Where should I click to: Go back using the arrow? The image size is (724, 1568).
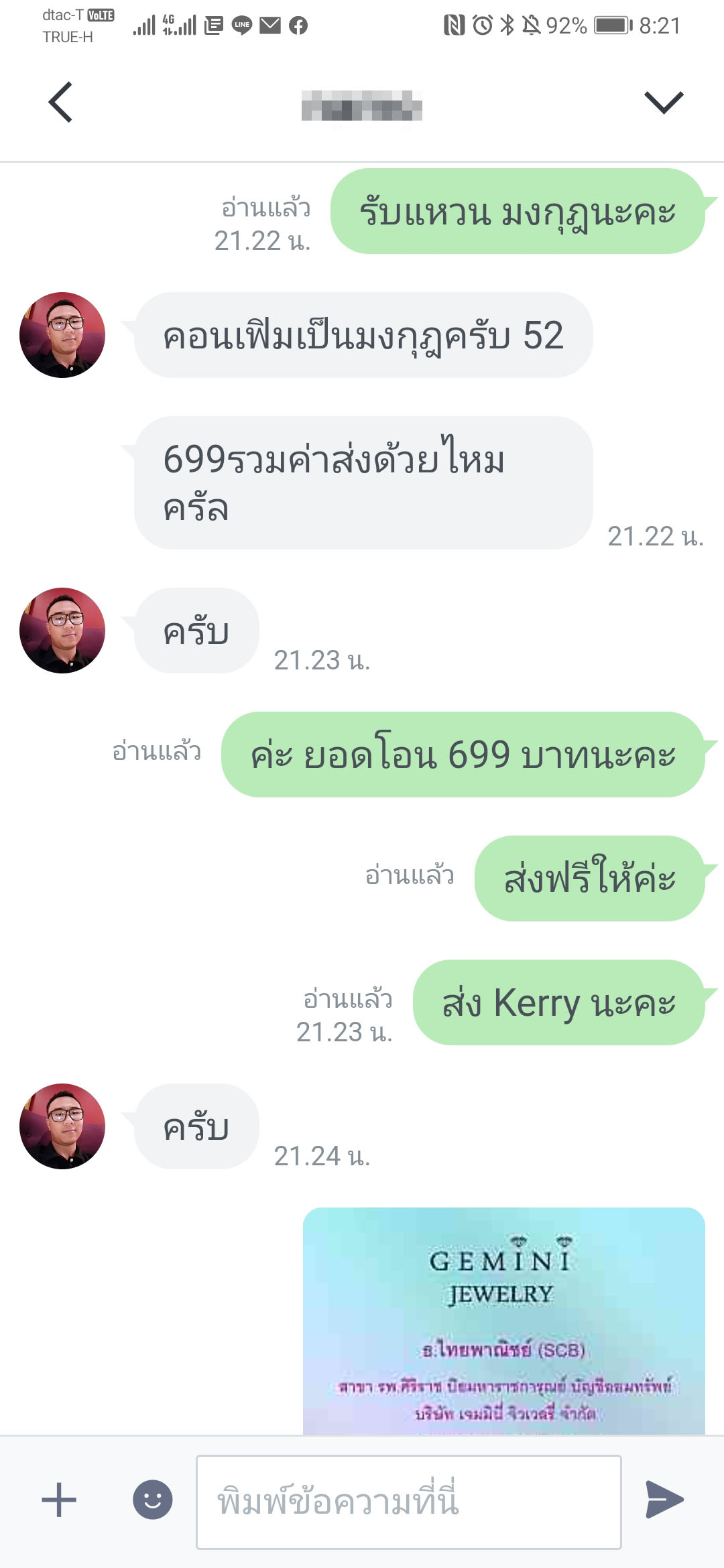click(60, 103)
